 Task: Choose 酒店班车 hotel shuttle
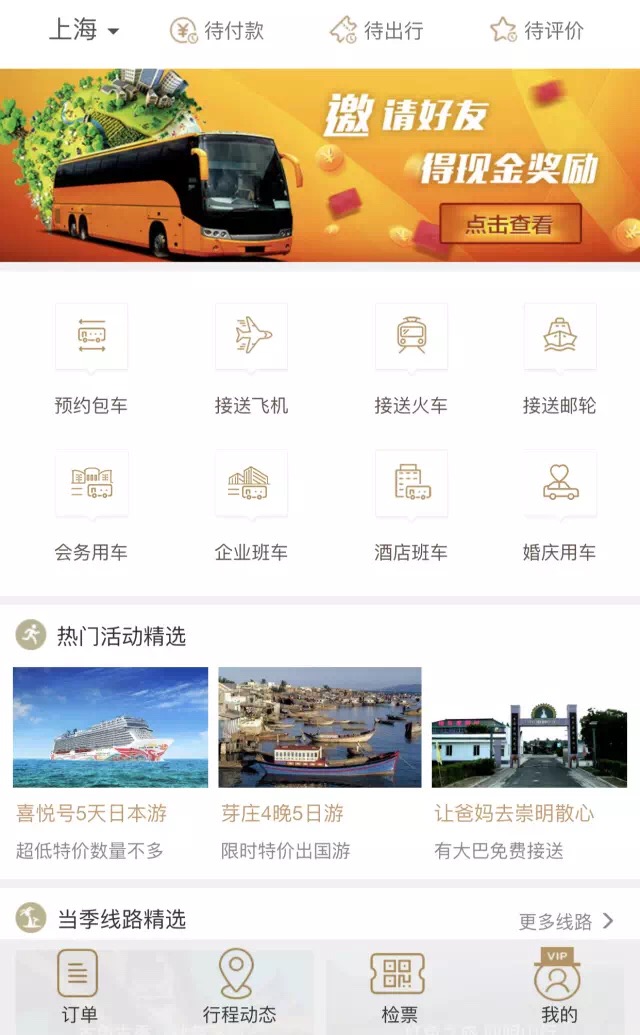click(411, 507)
